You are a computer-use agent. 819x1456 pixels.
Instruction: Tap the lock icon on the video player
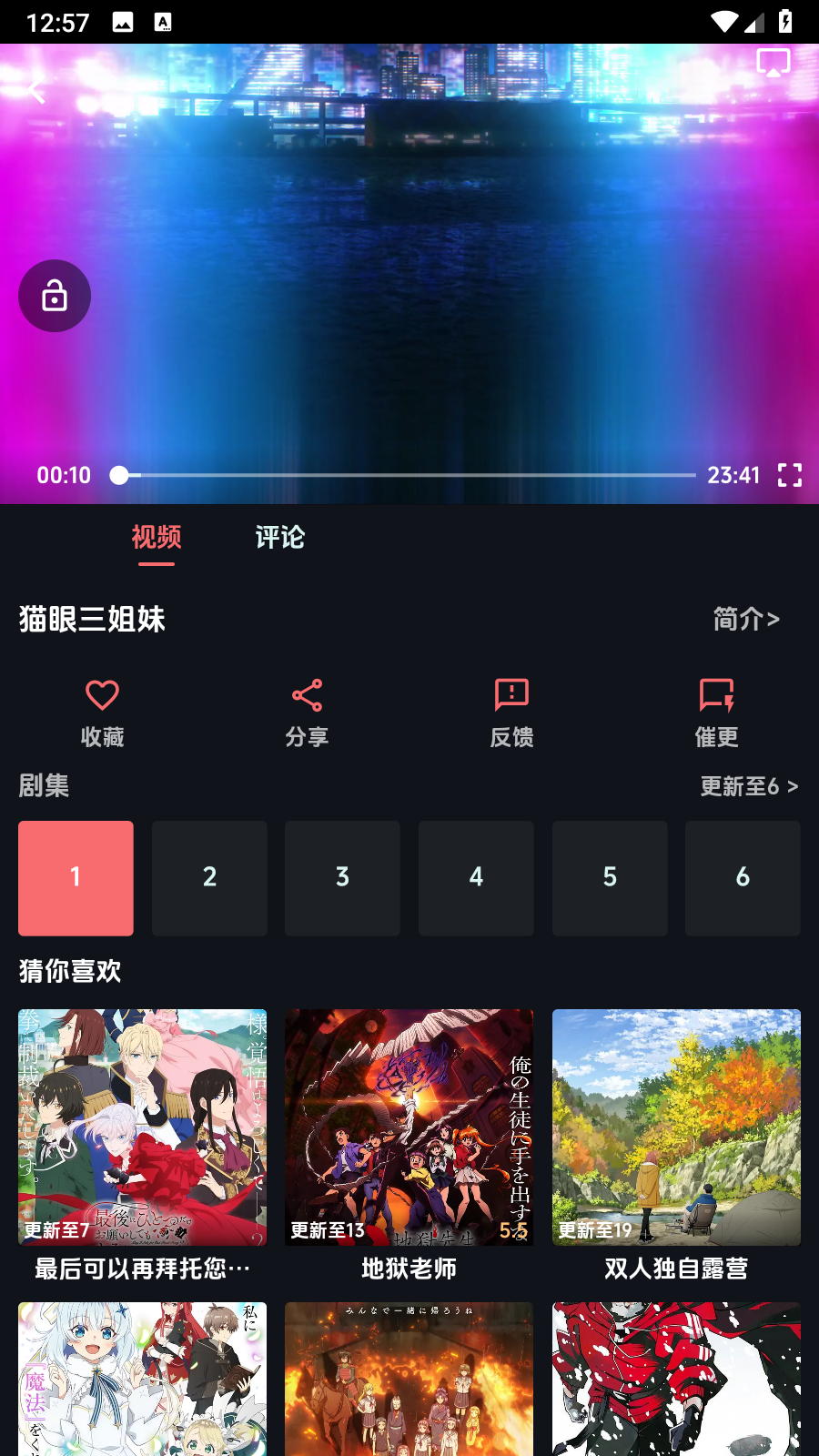[x=55, y=296]
